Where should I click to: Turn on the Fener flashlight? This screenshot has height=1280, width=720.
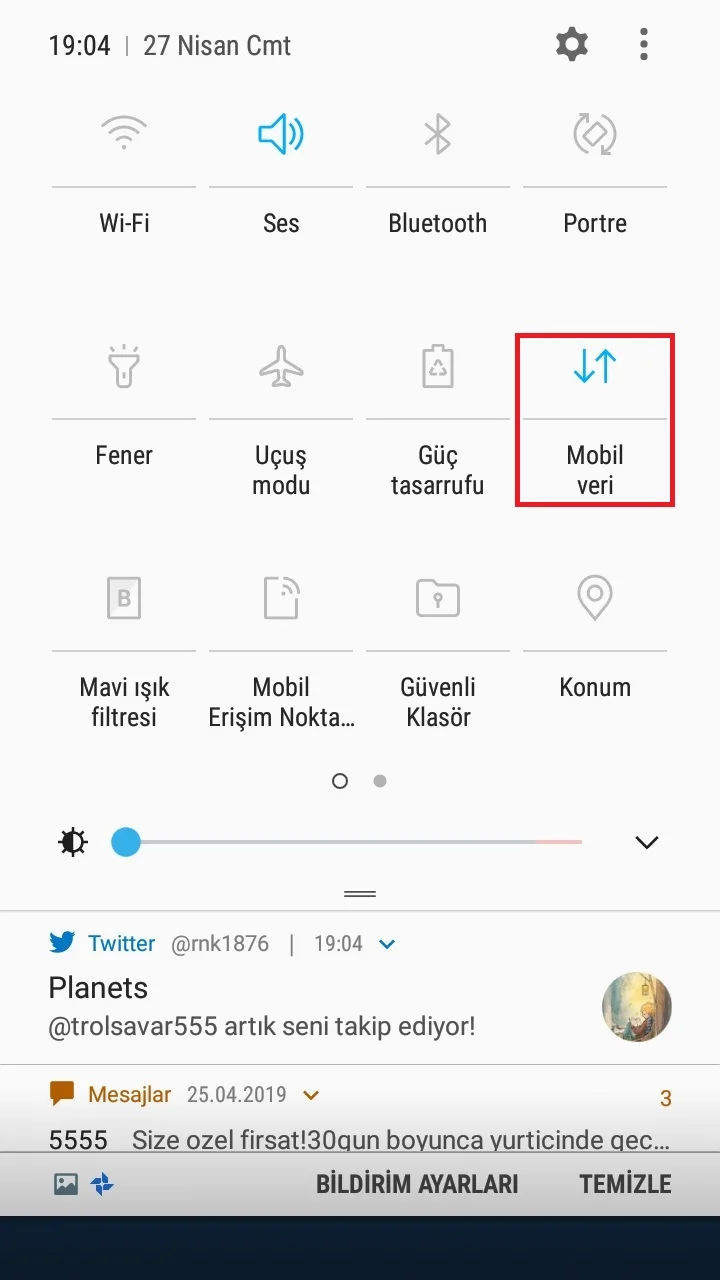tap(124, 367)
